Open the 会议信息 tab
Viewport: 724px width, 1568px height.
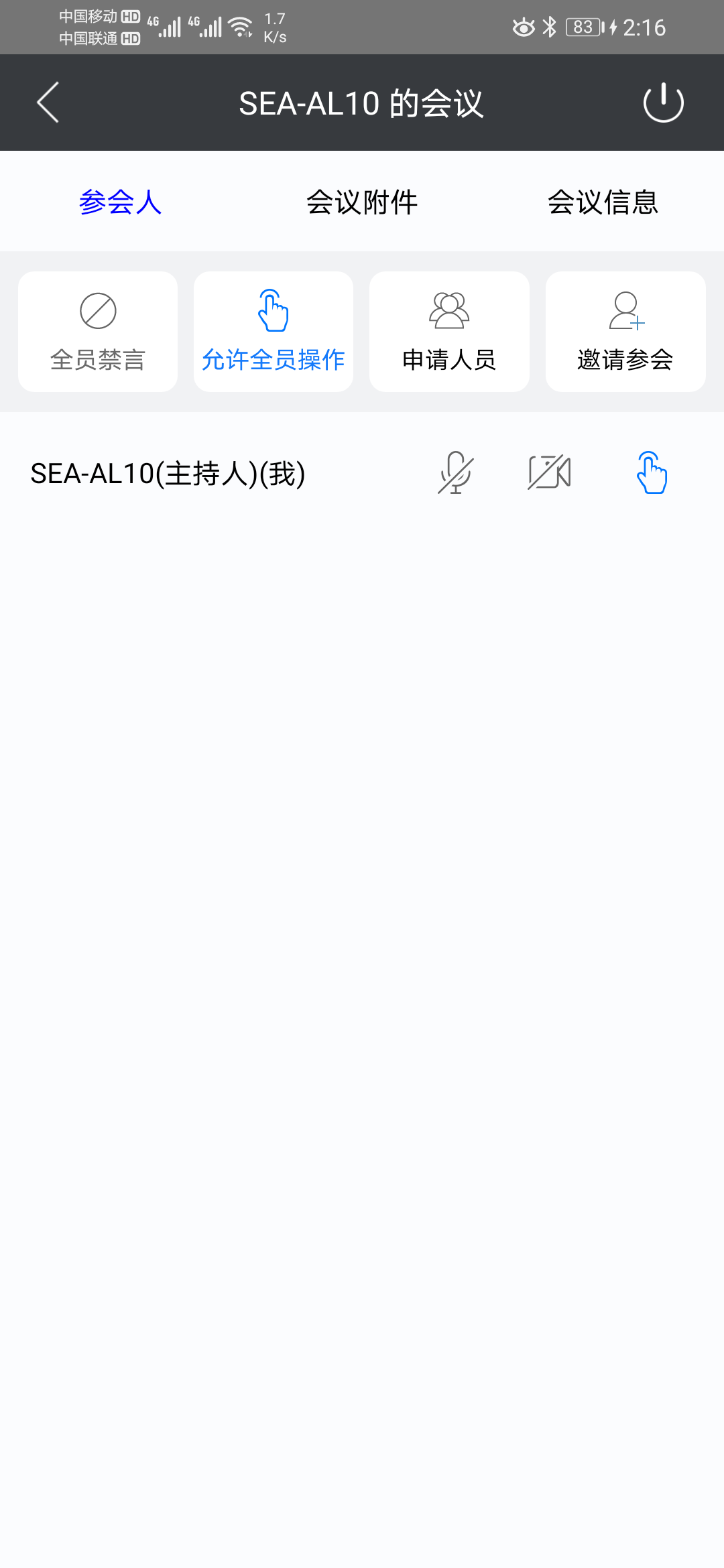pos(603,202)
